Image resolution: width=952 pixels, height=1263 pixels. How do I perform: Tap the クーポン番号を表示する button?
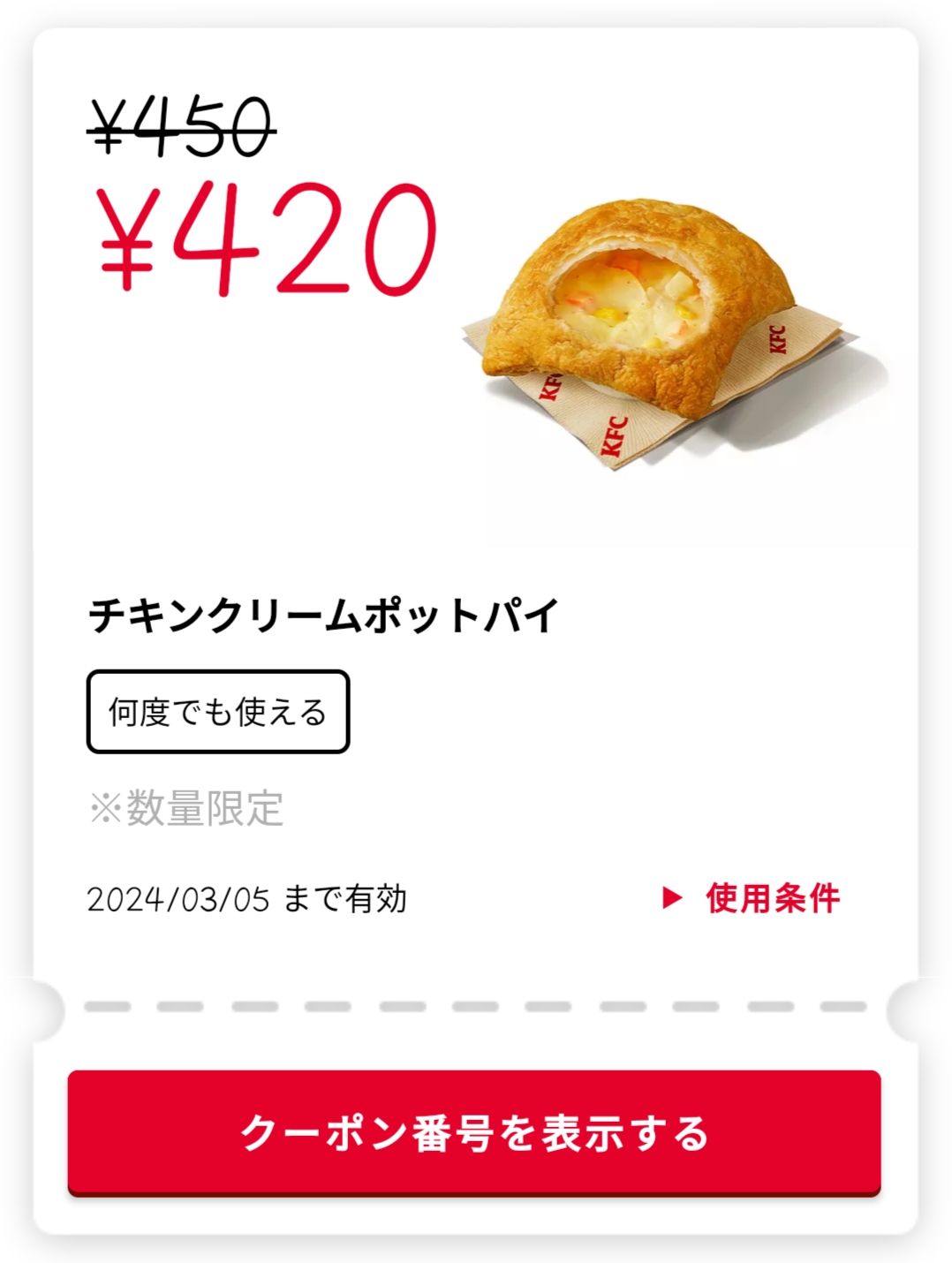pos(474,1132)
